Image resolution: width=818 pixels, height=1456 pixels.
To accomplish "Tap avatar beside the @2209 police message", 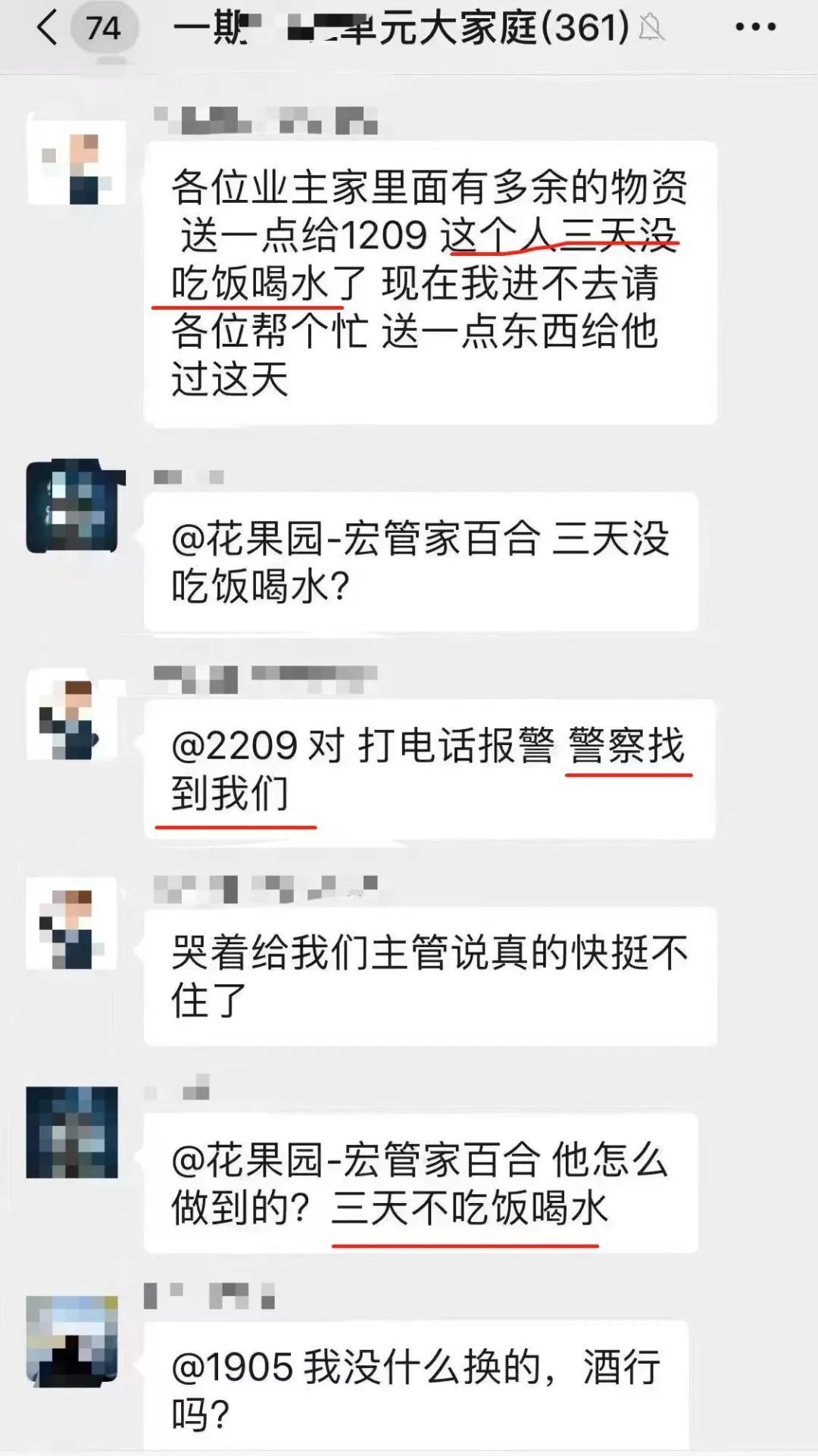I will point(73,717).
